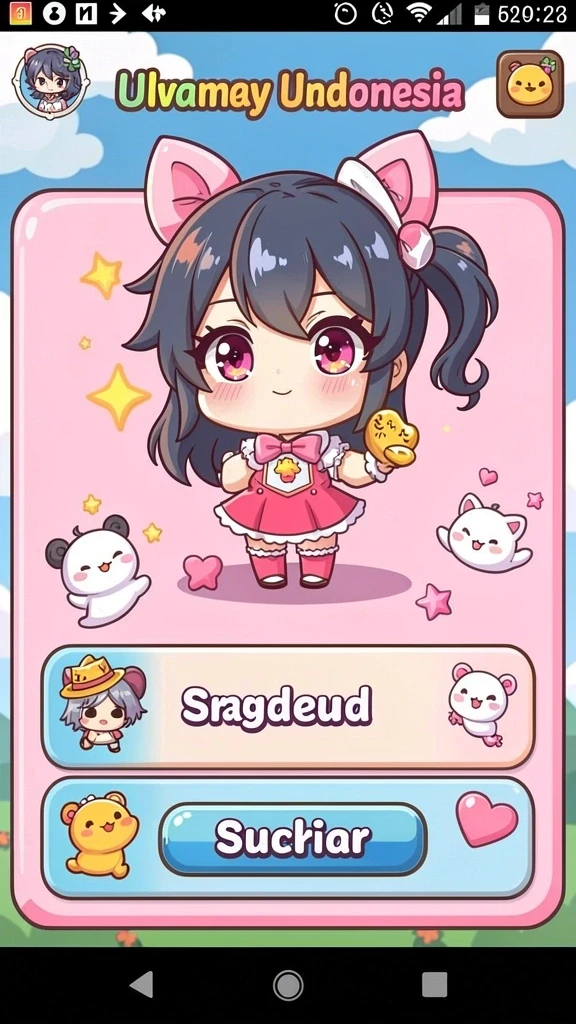The width and height of the screenshot is (576, 1024).
Task: Select the Sragdeud row
Action: [288, 707]
